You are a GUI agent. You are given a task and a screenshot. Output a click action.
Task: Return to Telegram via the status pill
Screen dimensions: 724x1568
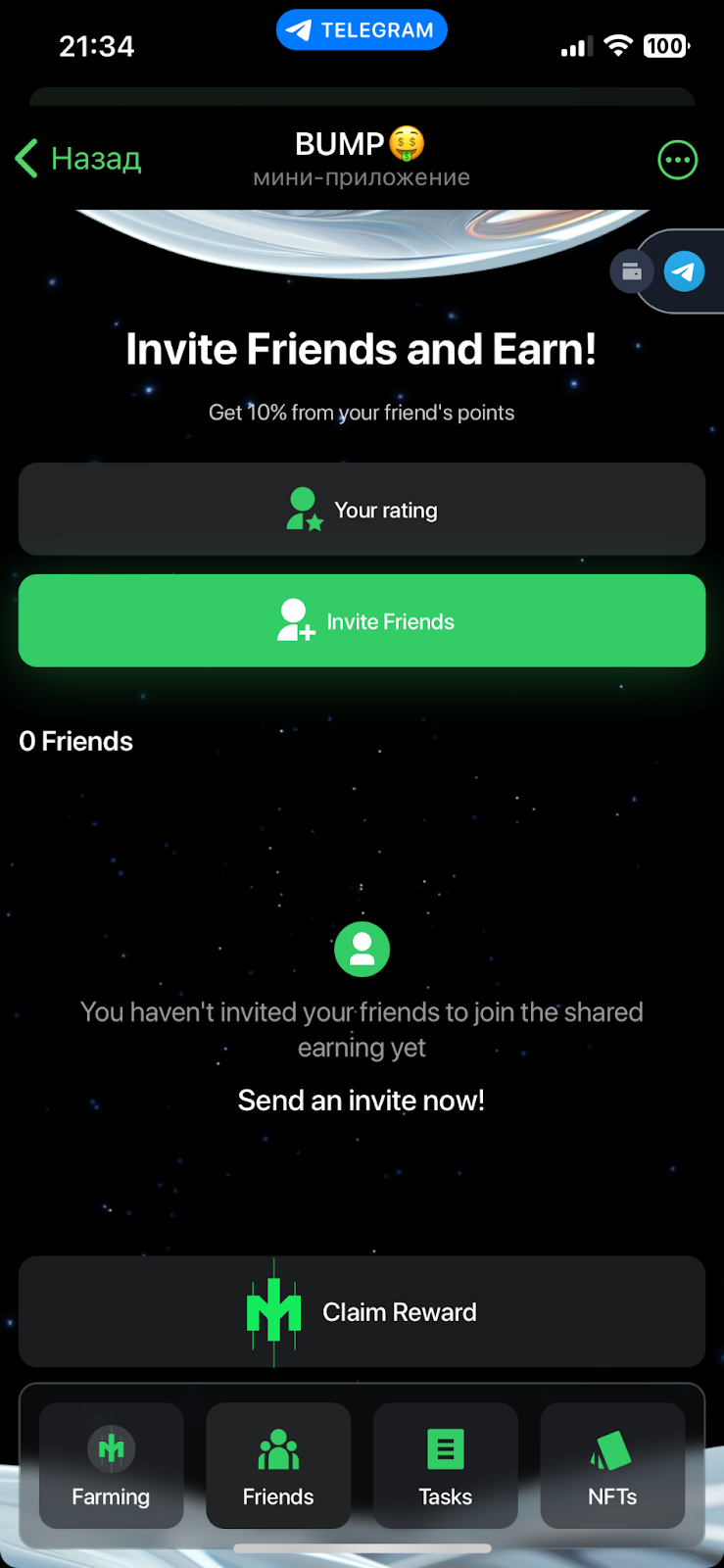pos(362,30)
